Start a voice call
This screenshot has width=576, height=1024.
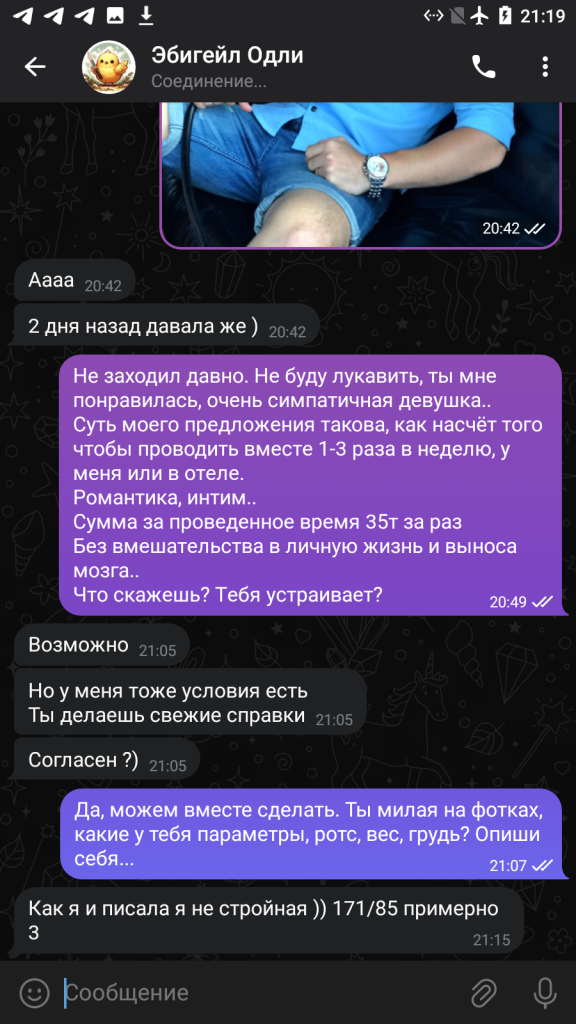point(483,67)
